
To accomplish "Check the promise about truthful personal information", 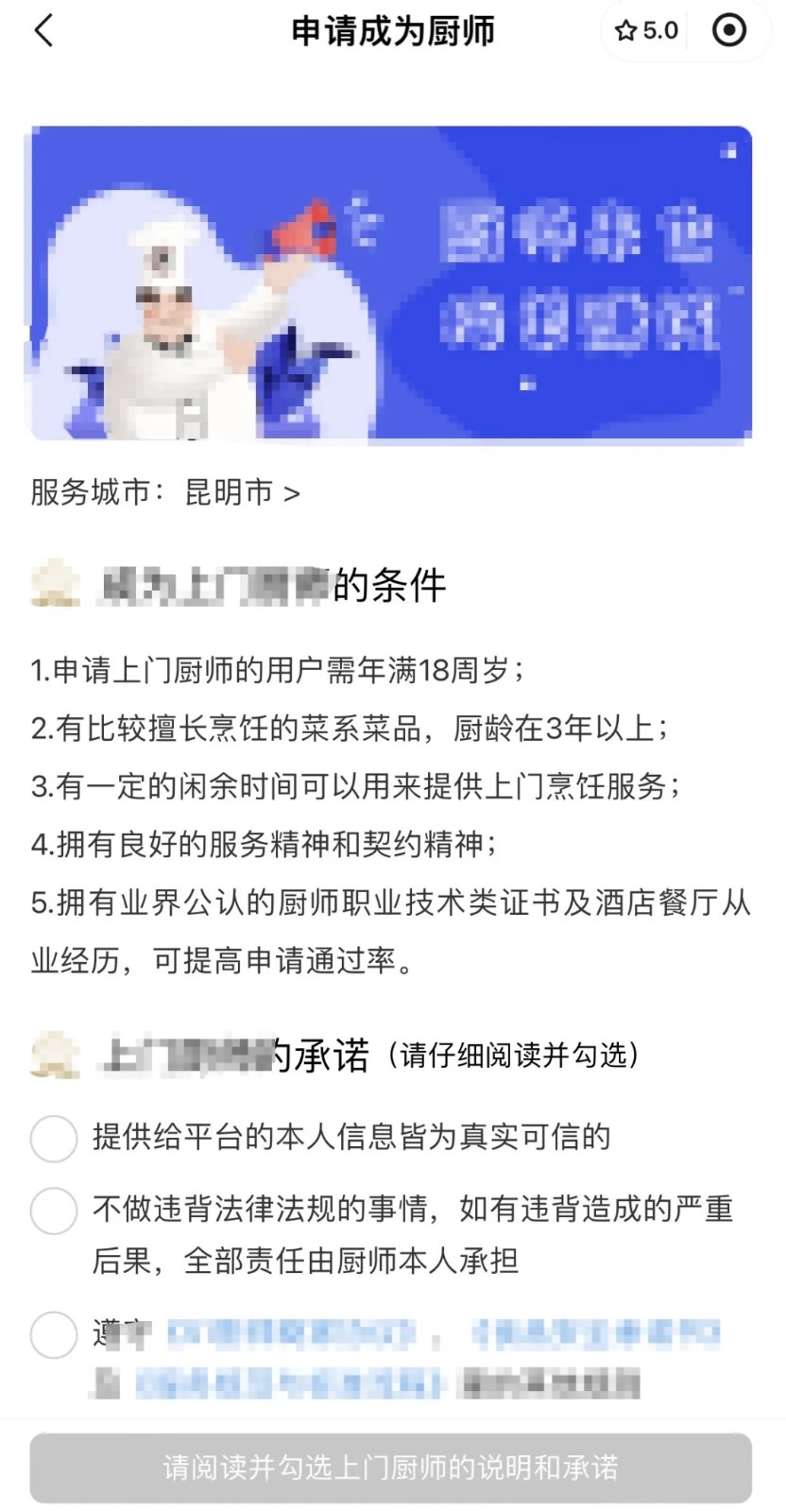I will point(54,1140).
